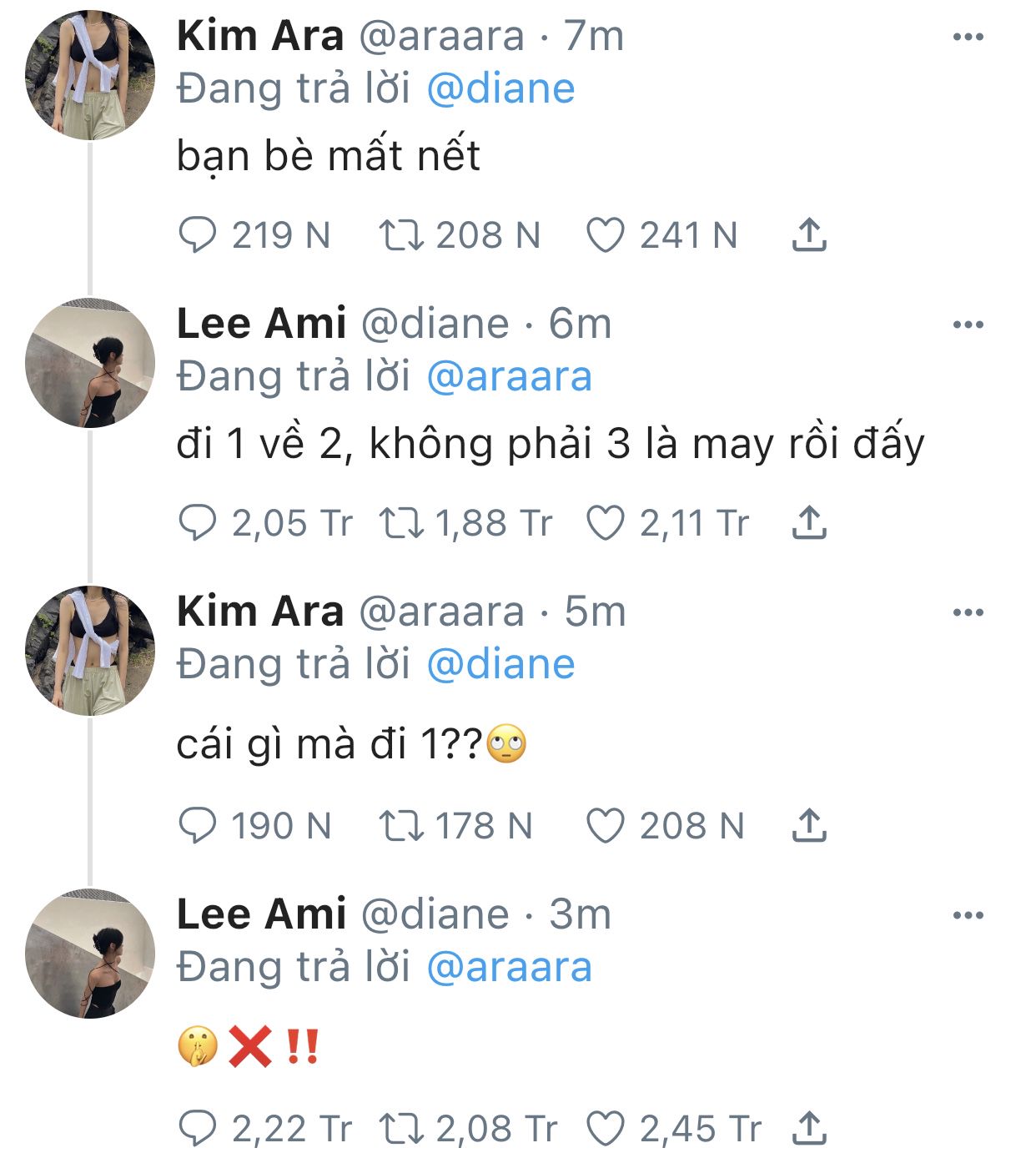Like the "cái gì mà đi 1??" tweet
The height and width of the screenshot is (1153, 1036).
click(606, 826)
